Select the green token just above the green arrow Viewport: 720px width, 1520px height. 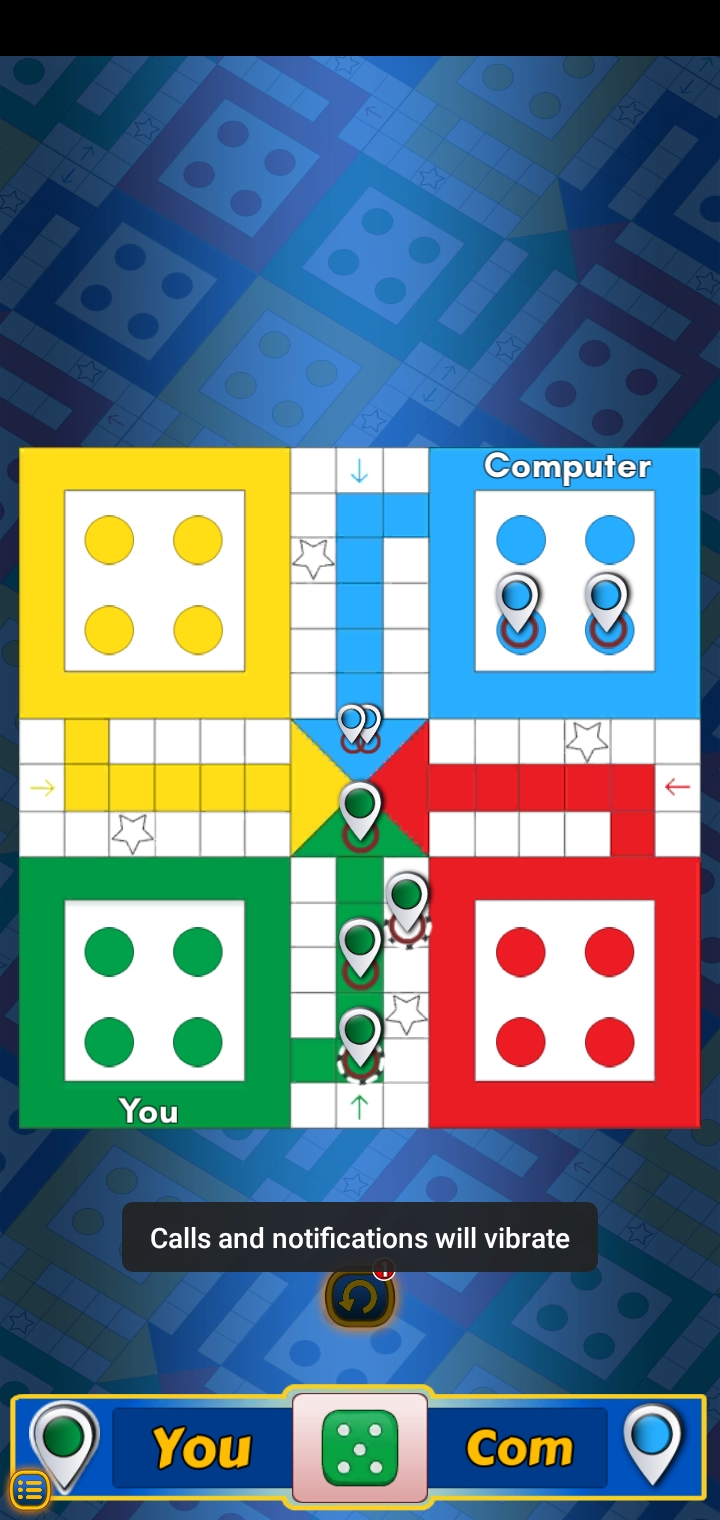point(360,1038)
